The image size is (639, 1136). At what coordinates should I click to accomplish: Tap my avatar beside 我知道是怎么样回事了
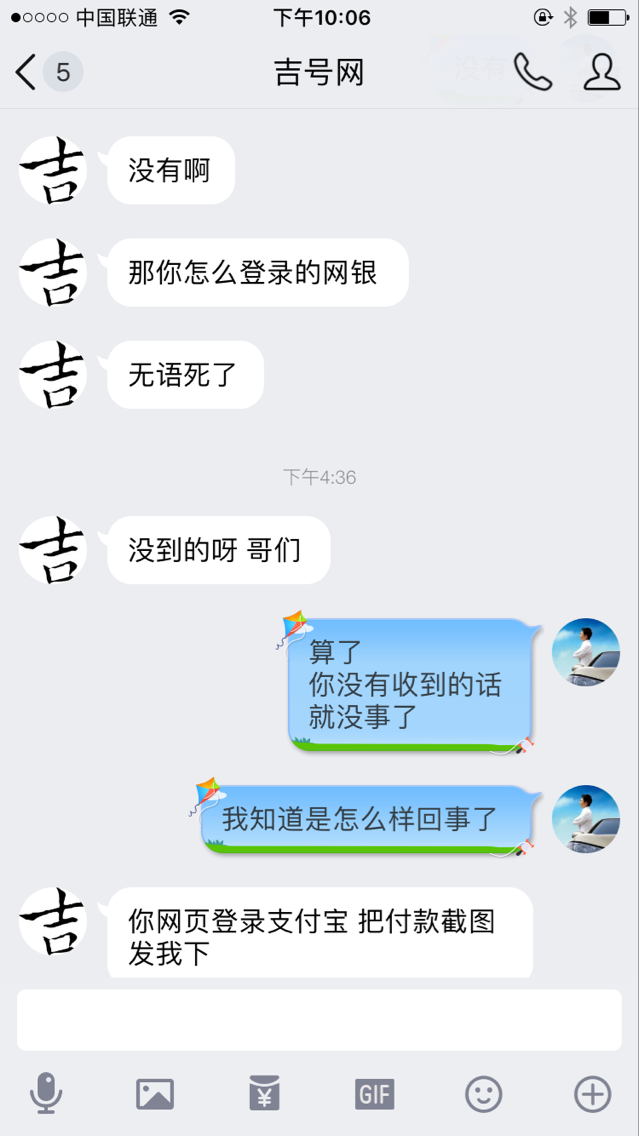[586, 819]
